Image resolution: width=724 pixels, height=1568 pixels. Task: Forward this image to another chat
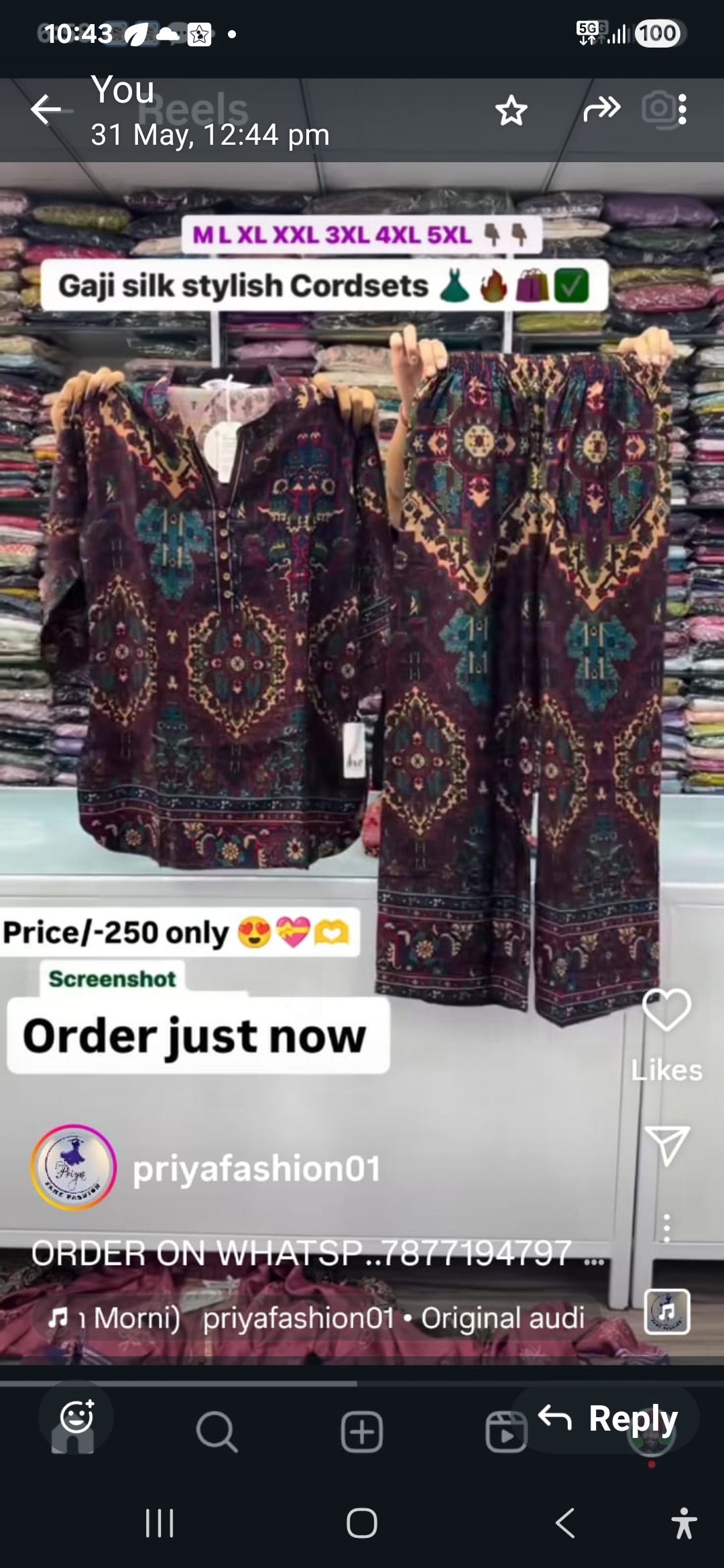tap(601, 109)
